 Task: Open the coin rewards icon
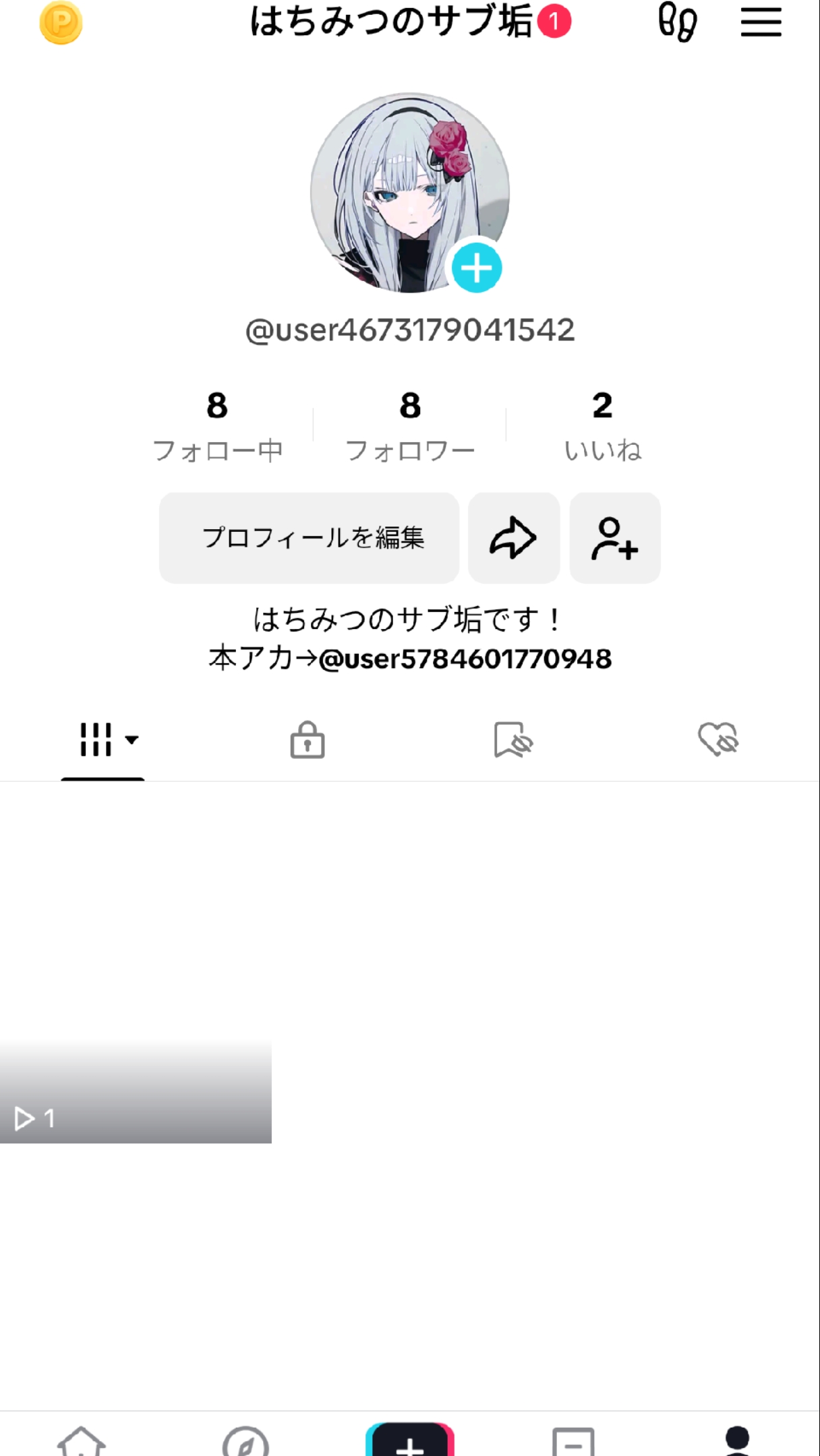(61, 23)
